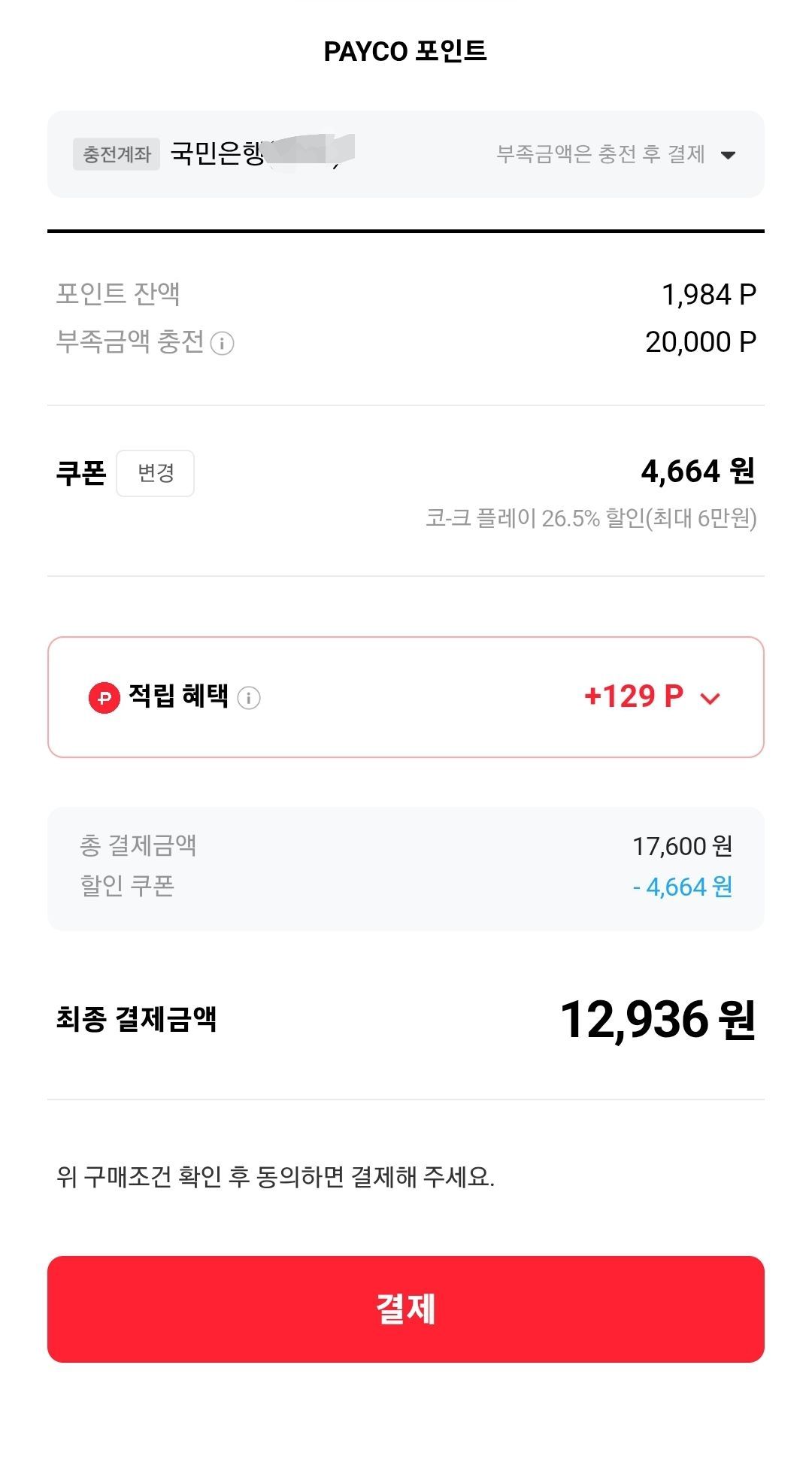Open the 부족금액은 충전 후 결제 dropdown
Image resolution: width=812 pixels, height=1459 pixels.
(617, 155)
